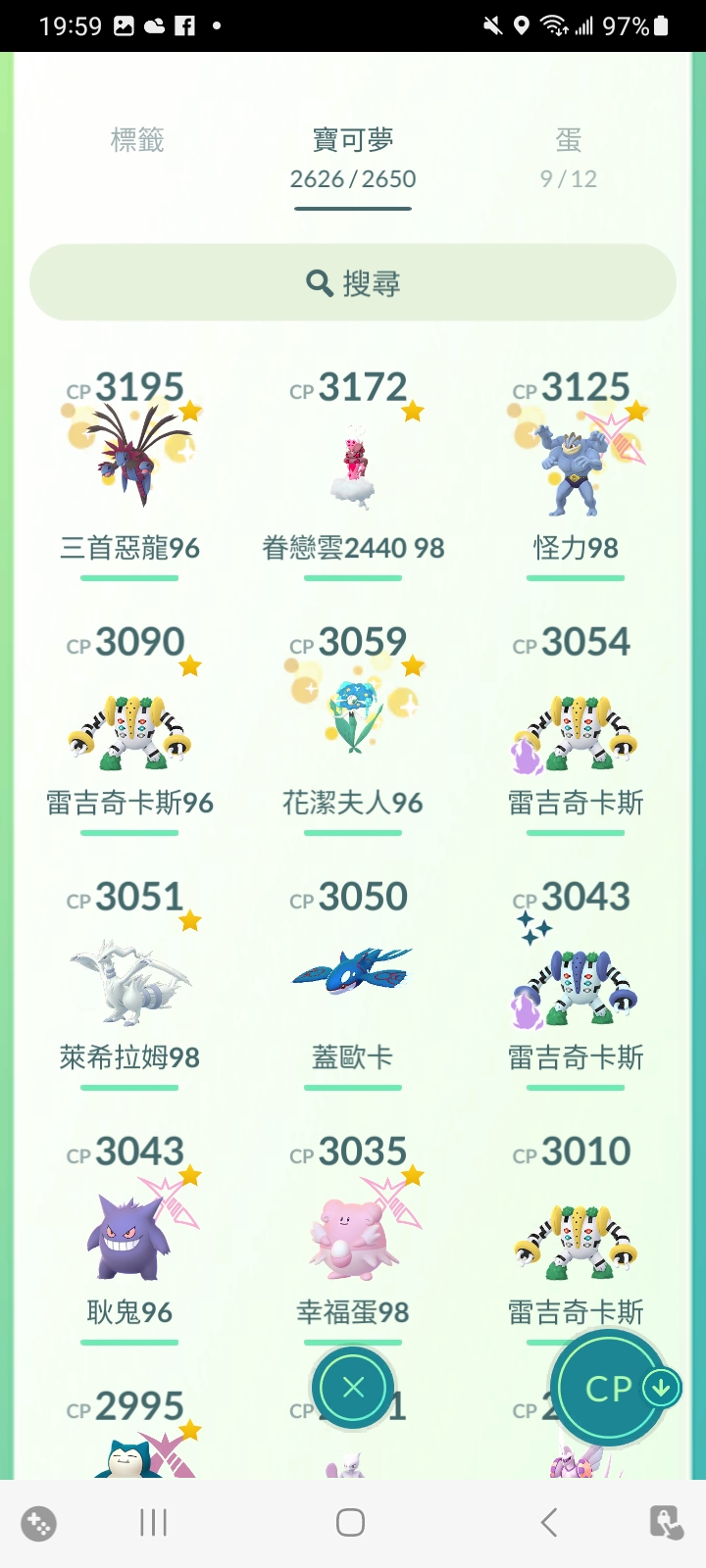Switch to the 蛋 tab
Viewport: 706px width, 1568px height.
pos(569,157)
